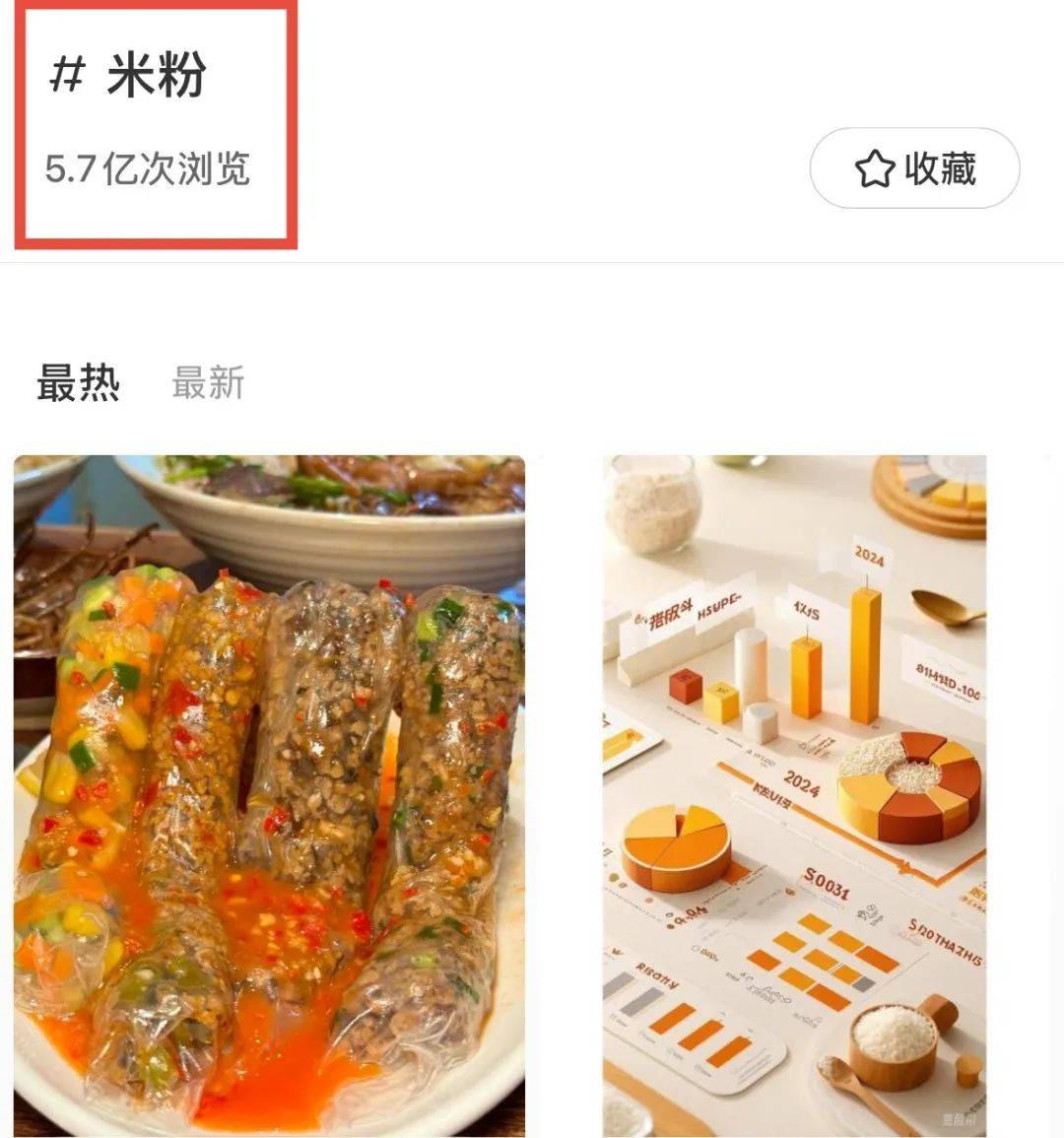Select the 最热 tab

[78, 382]
